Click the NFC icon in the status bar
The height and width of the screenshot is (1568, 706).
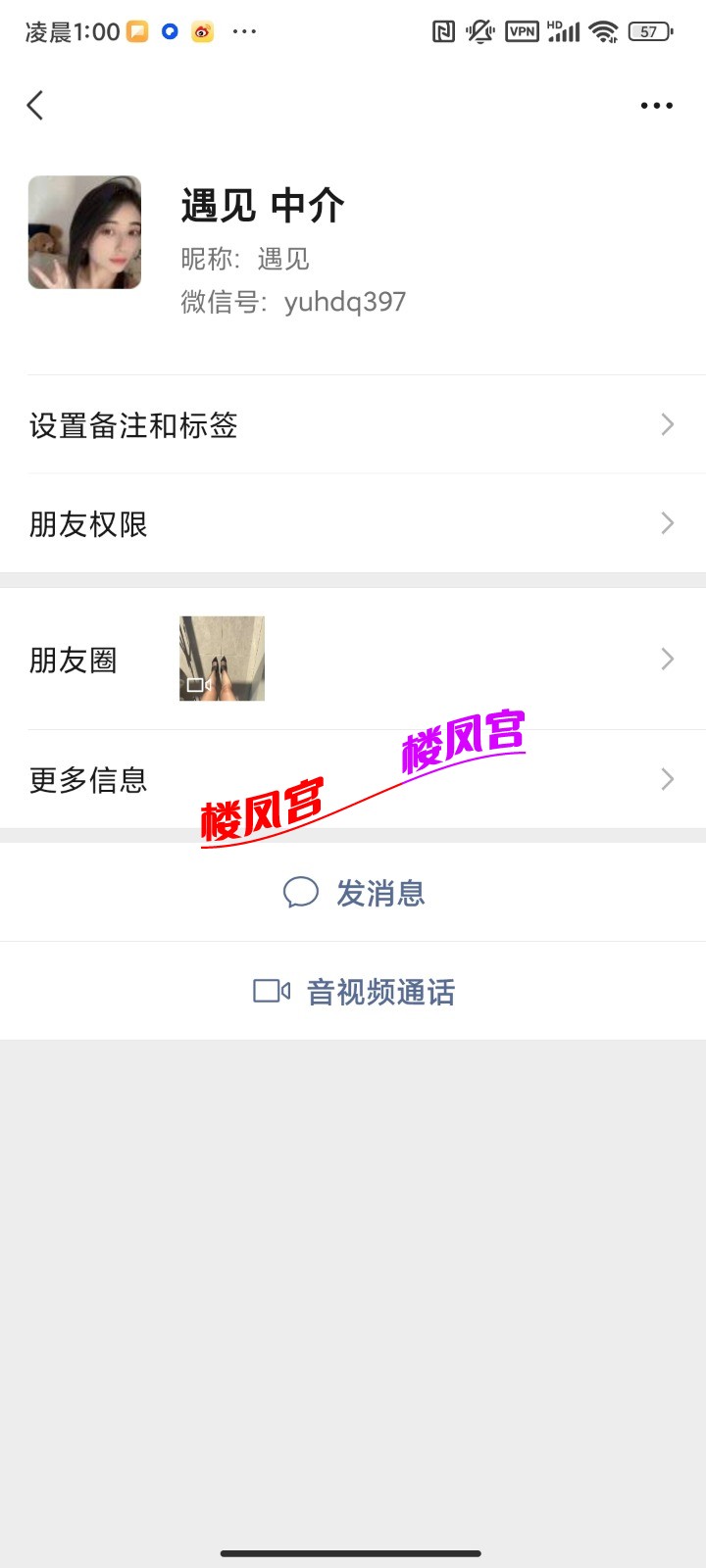point(444,30)
